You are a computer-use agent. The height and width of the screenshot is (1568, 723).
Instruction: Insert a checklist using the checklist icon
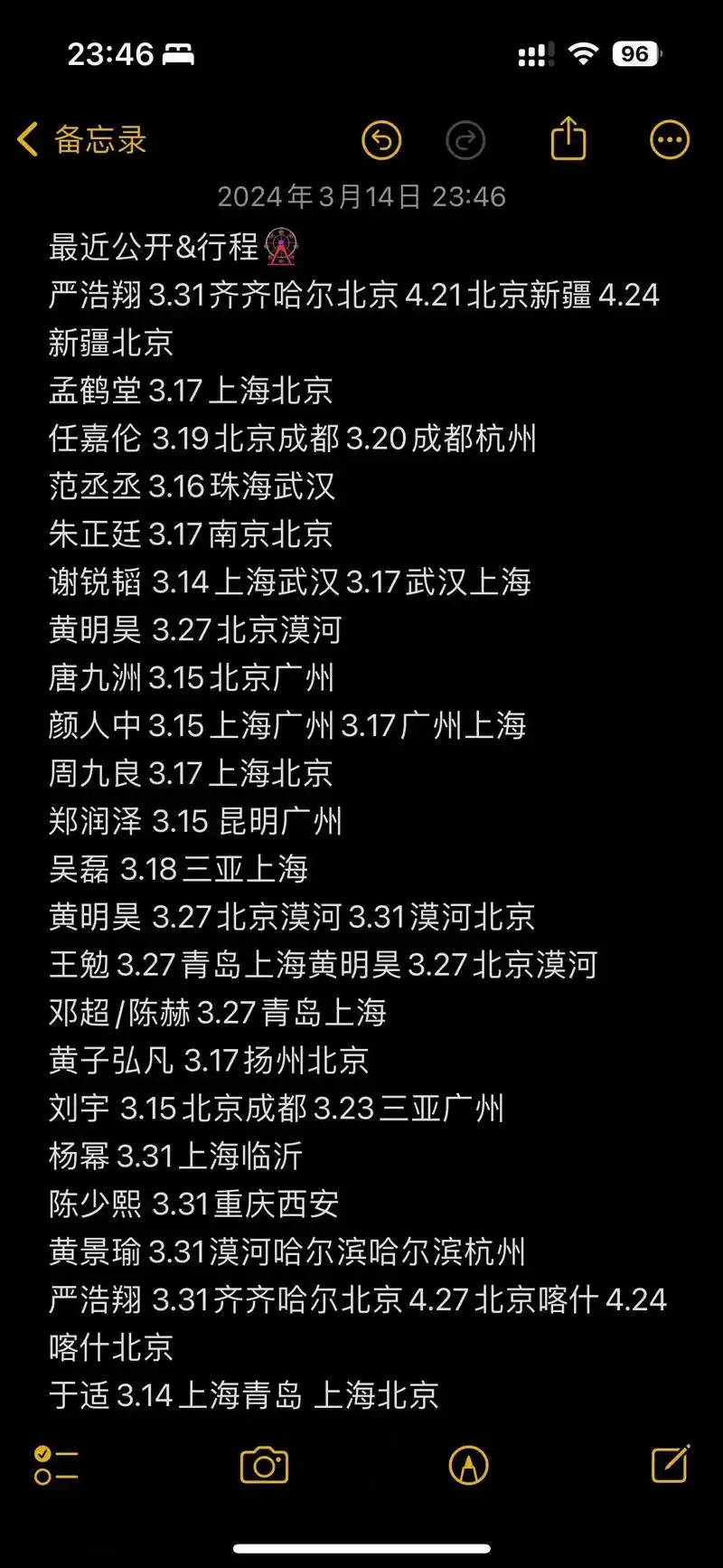click(56, 1467)
